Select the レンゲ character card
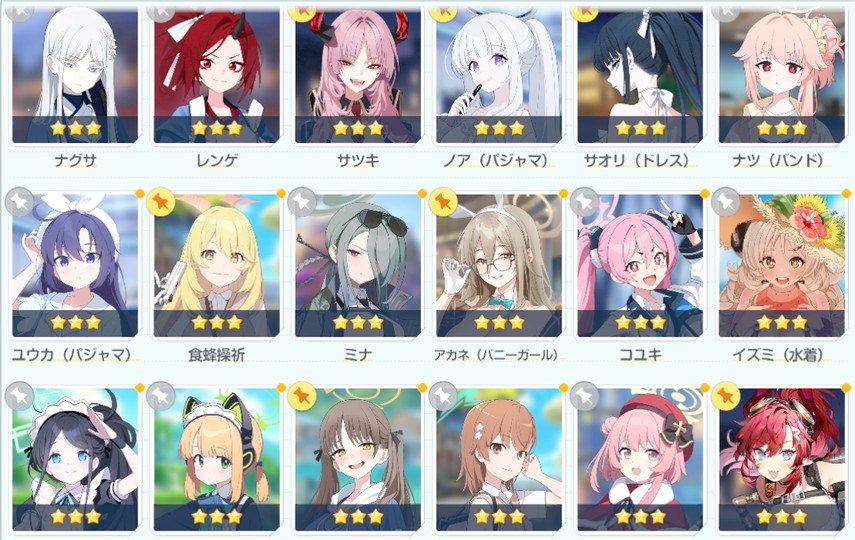 pos(217,73)
